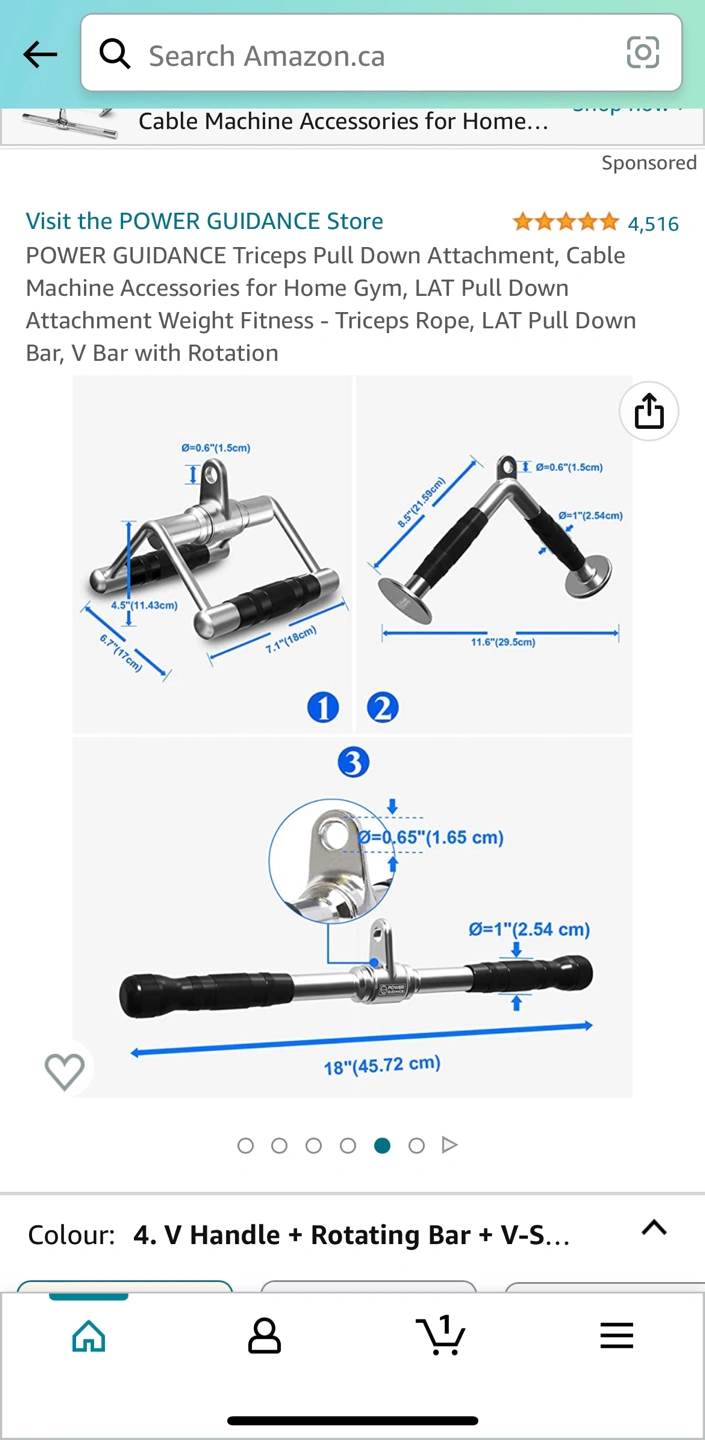705x1440 pixels.
Task: Add product to wish list heart
Action: (65, 1072)
